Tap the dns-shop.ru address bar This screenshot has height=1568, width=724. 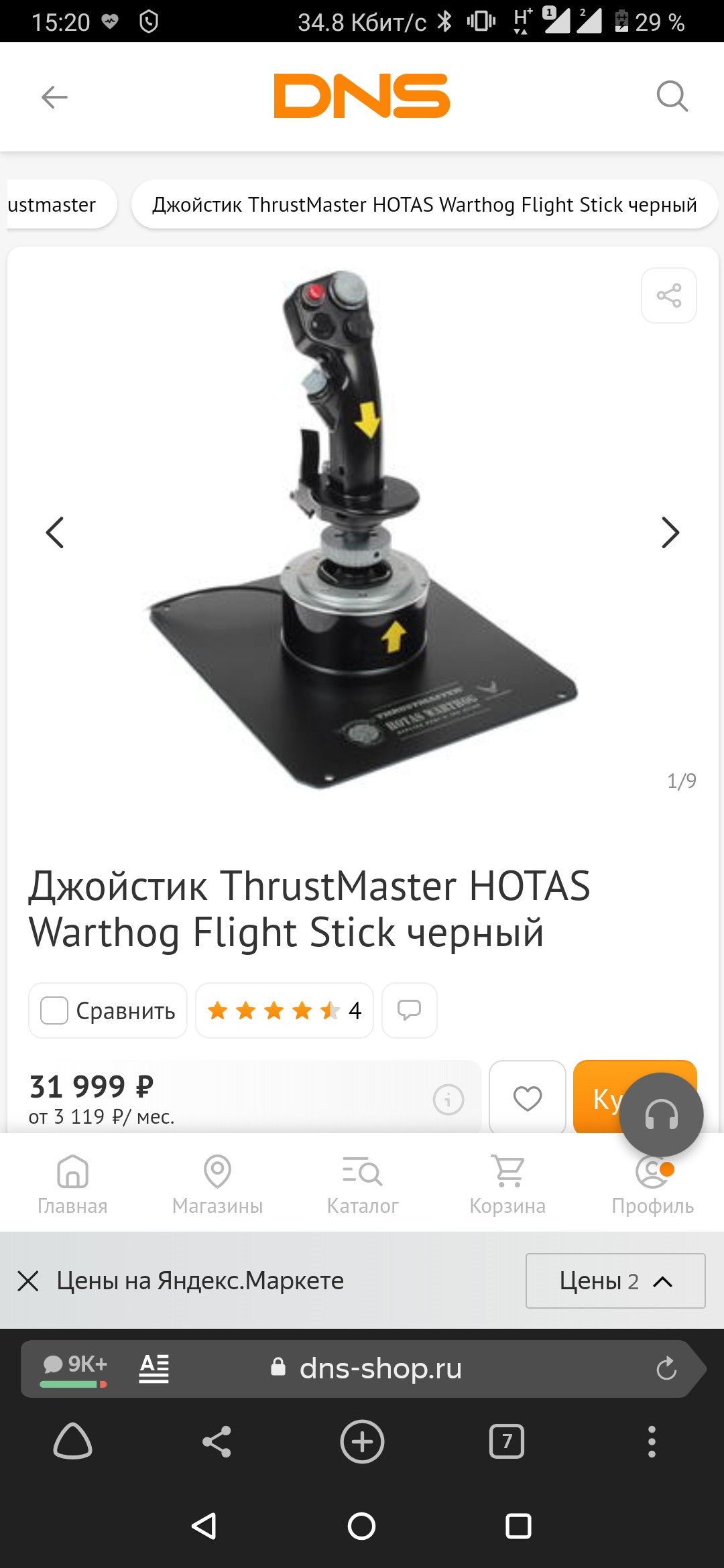379,1368
